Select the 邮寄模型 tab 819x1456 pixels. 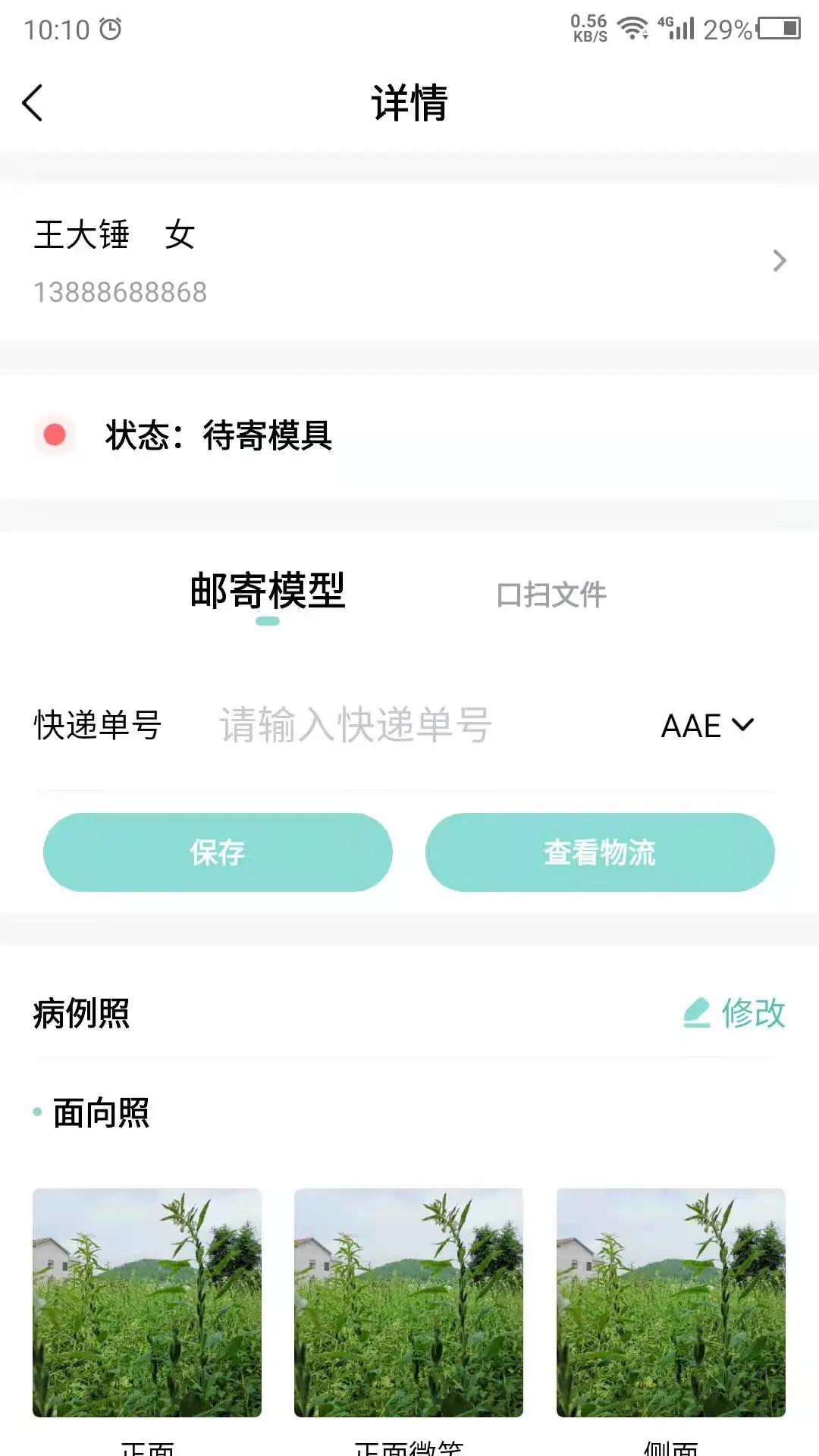[x=267, y=595]
